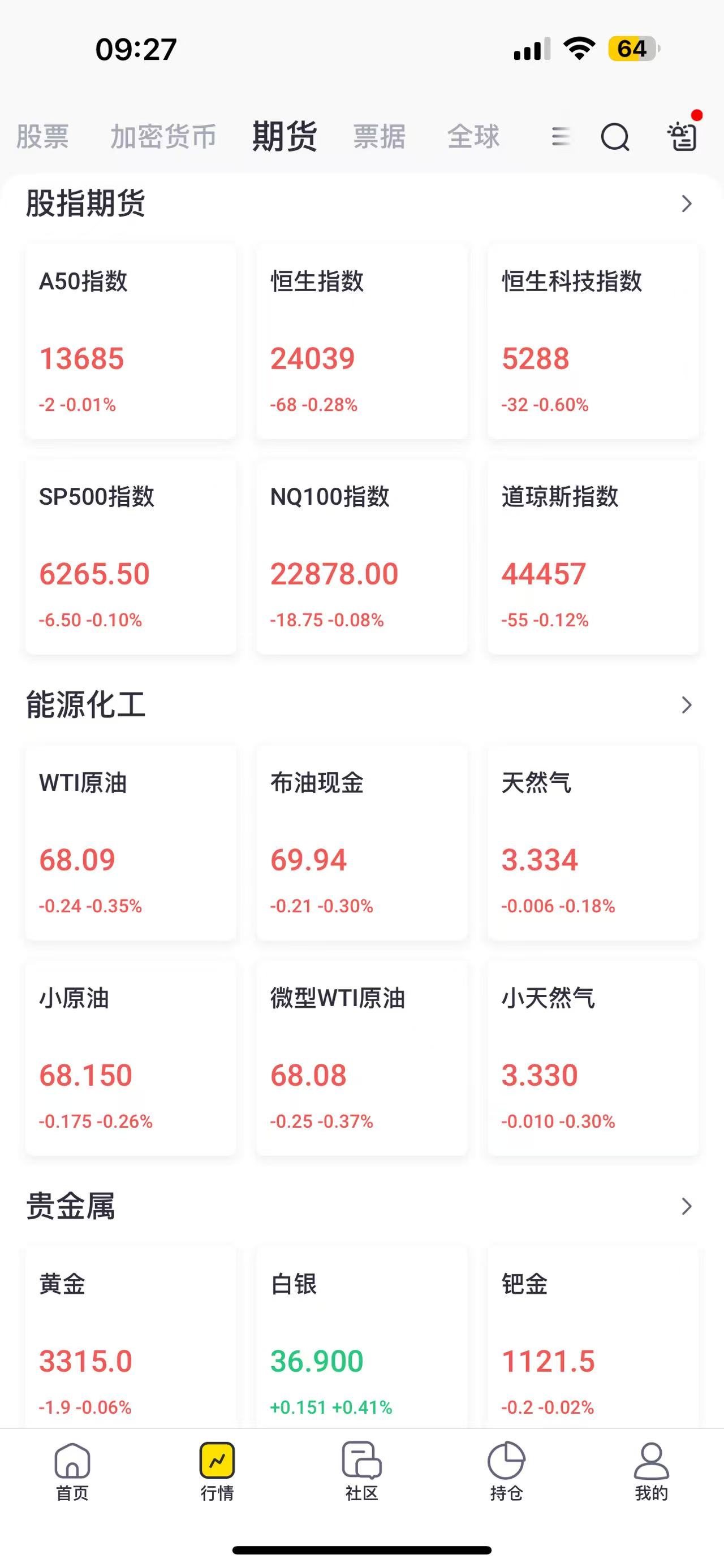
Task: Expand the 股指期货 section arrow
Action: pos(687,203)
